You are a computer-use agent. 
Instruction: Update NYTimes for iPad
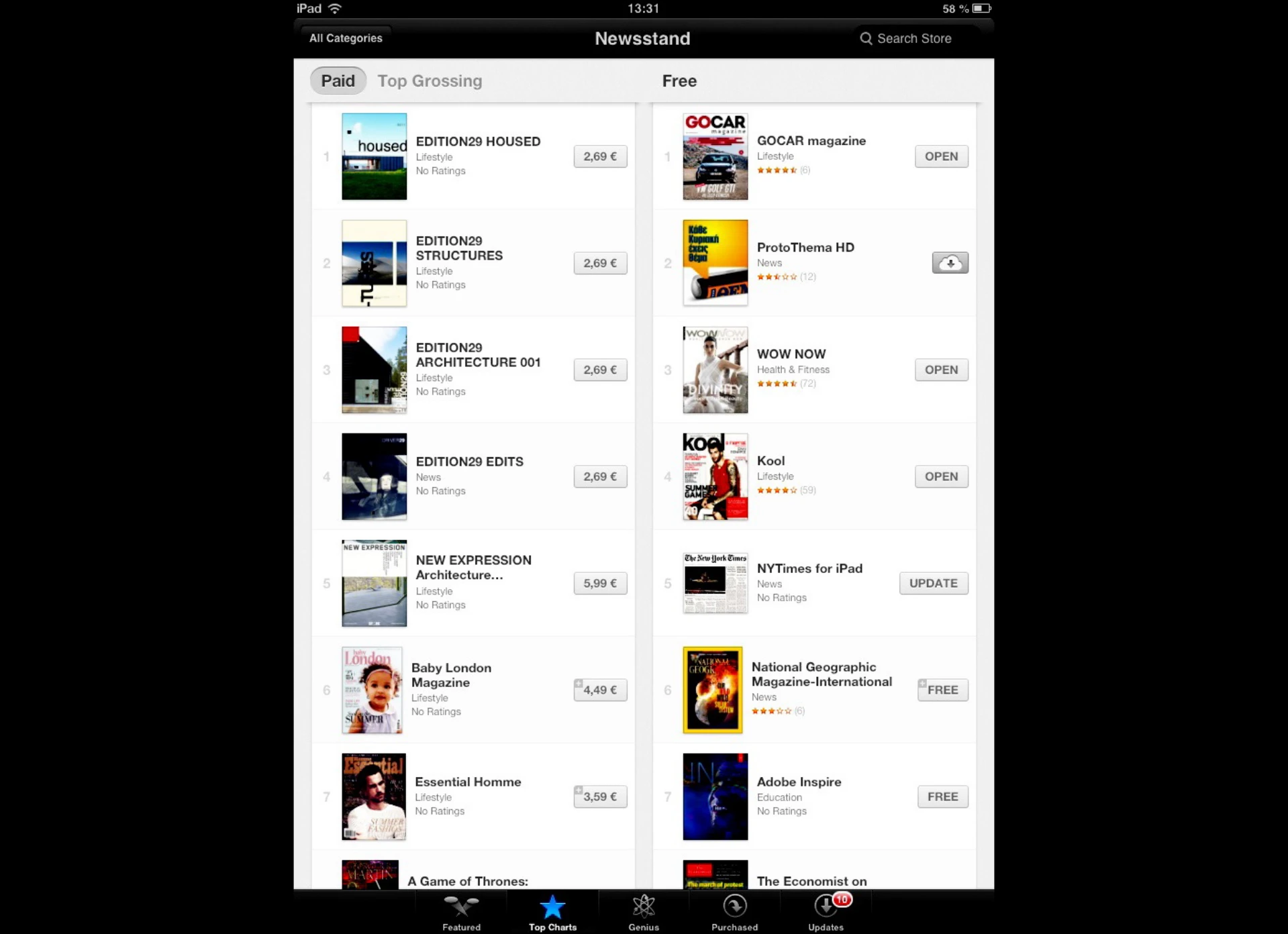tap(933, 583)
